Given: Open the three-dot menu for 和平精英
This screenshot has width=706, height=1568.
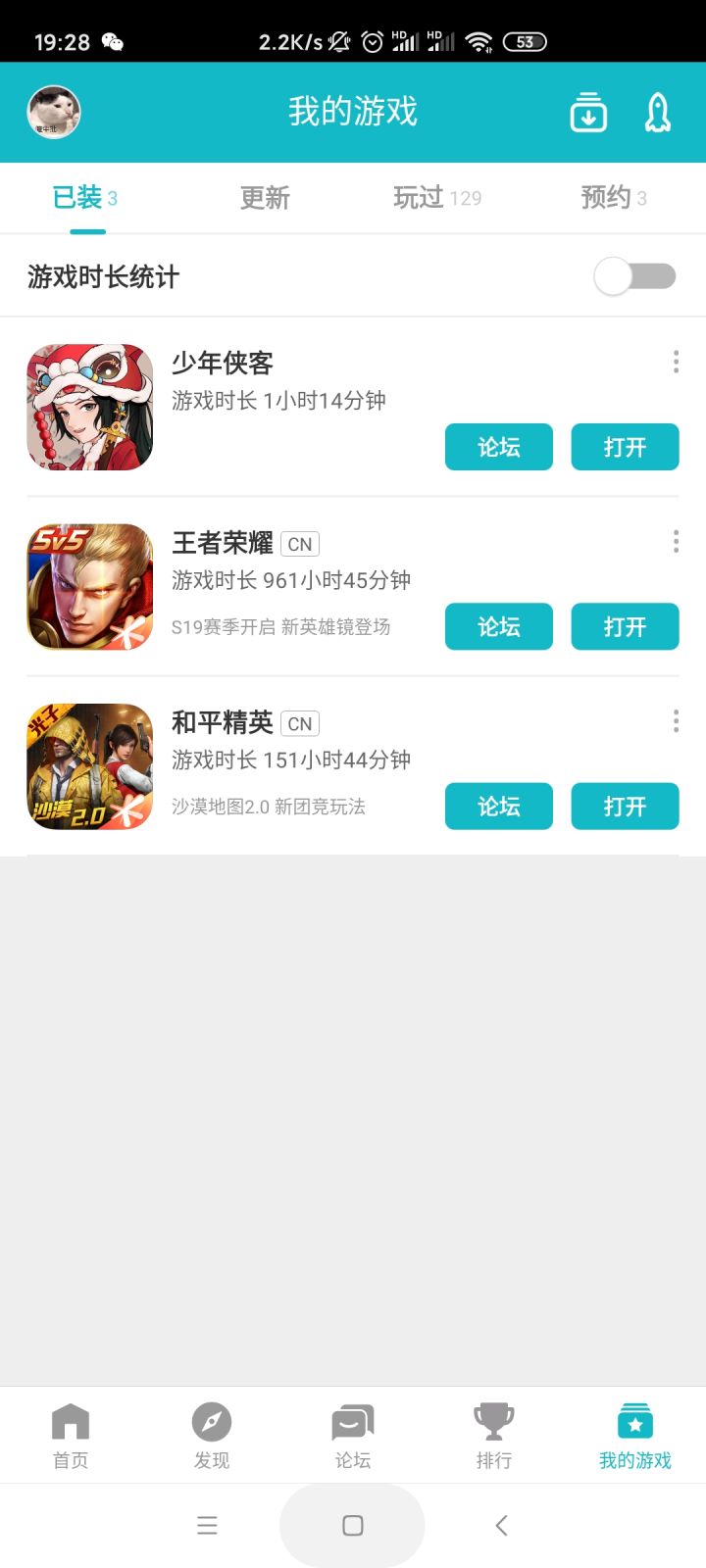Looking at the screenshot, I should pyautogui.click(x=675, y=721).
